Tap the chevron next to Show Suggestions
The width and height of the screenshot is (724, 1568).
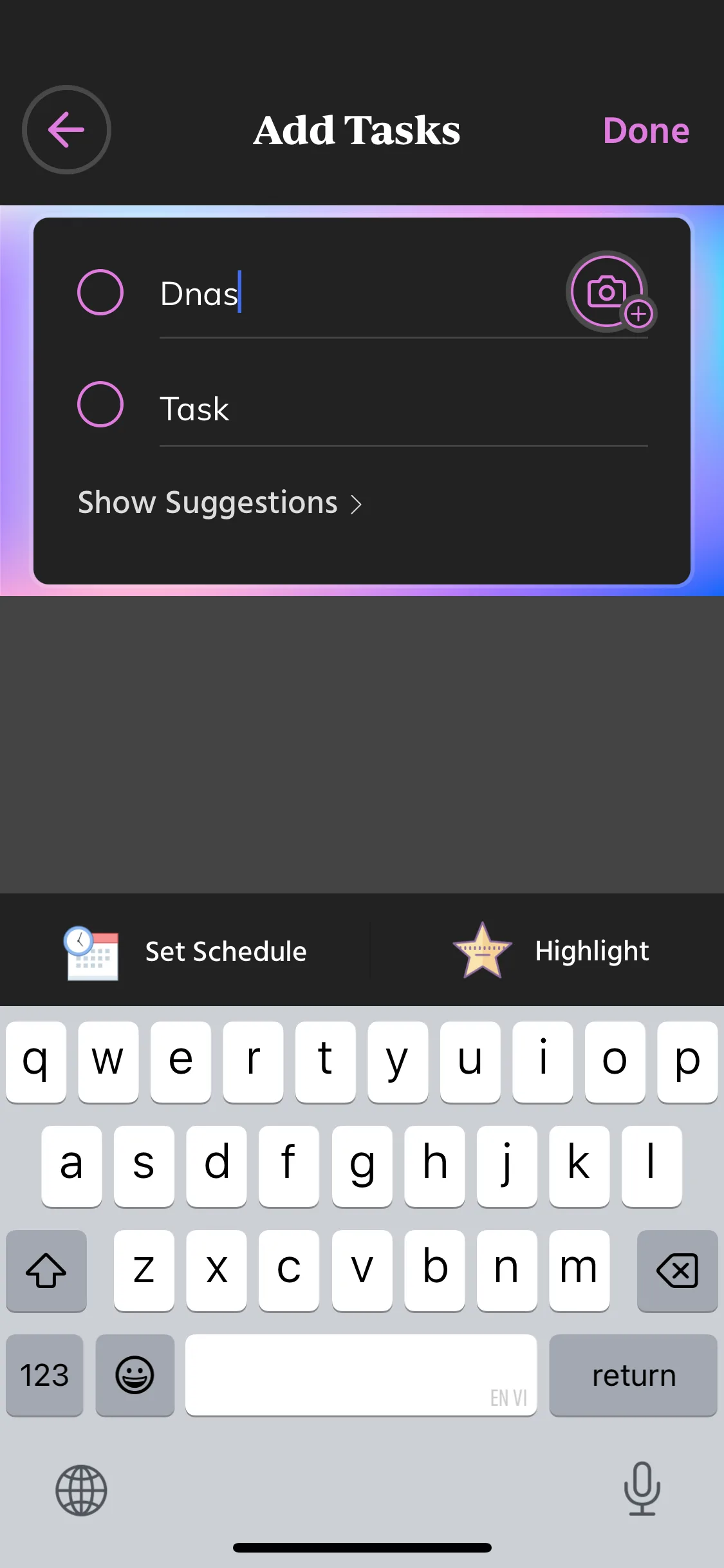click(x=357, y=505)
